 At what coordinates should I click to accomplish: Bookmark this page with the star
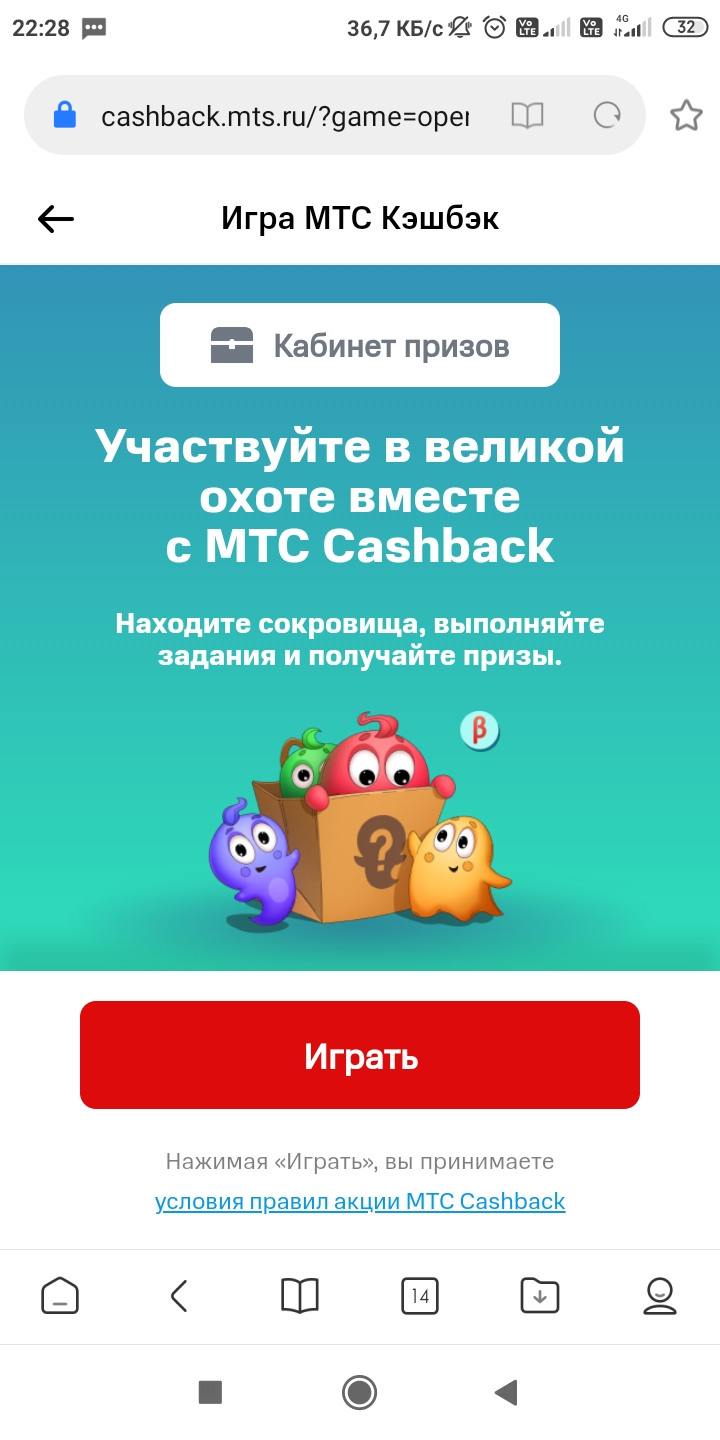[686, 116]
